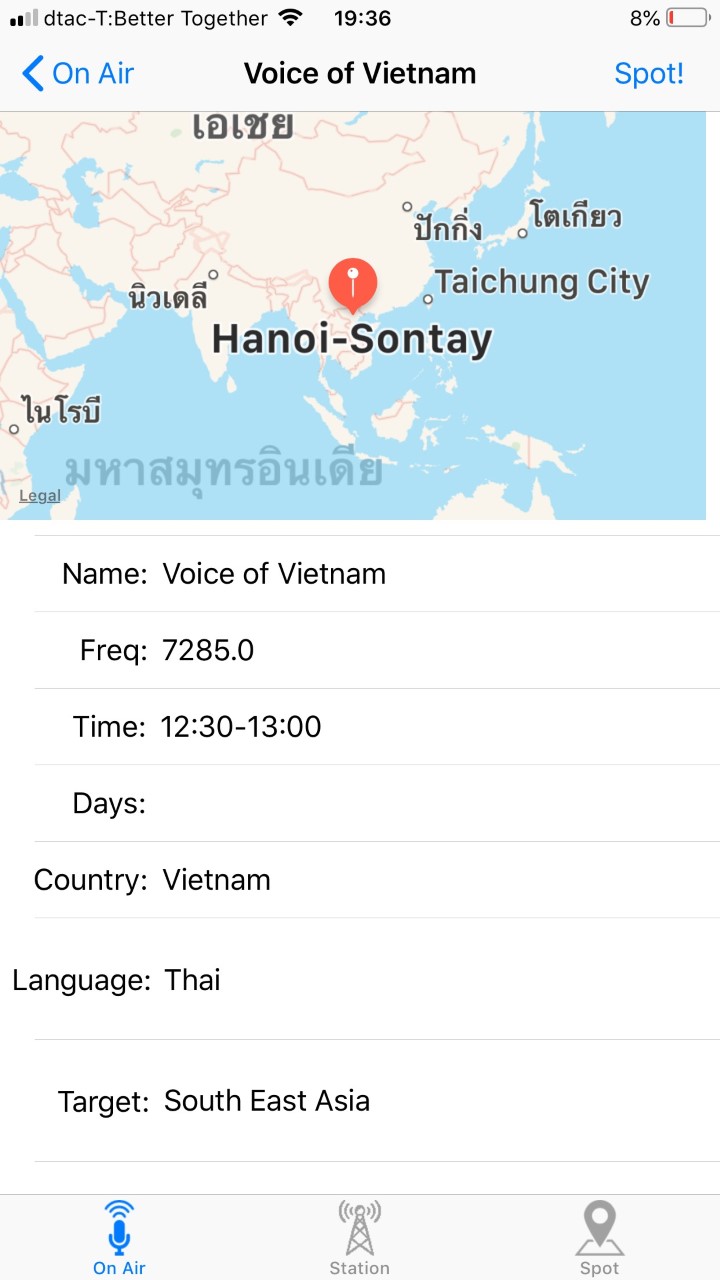Screen dimensions: 720x1280
Task: Open the Spot tab
Action: (x=599, y=1239)
